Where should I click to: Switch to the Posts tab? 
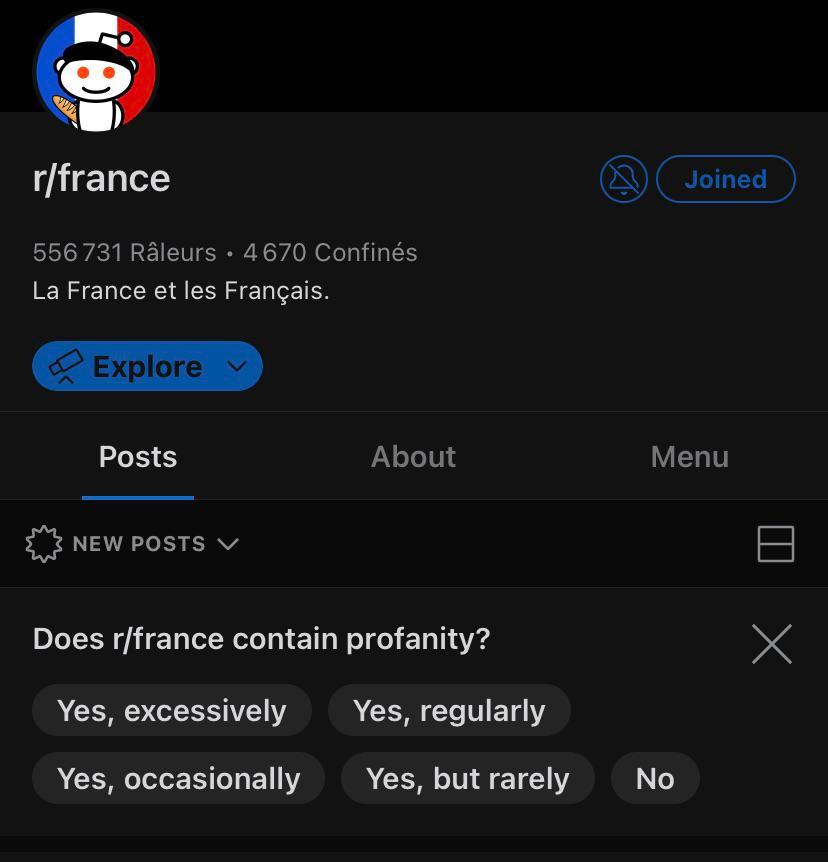click(138, 457)
